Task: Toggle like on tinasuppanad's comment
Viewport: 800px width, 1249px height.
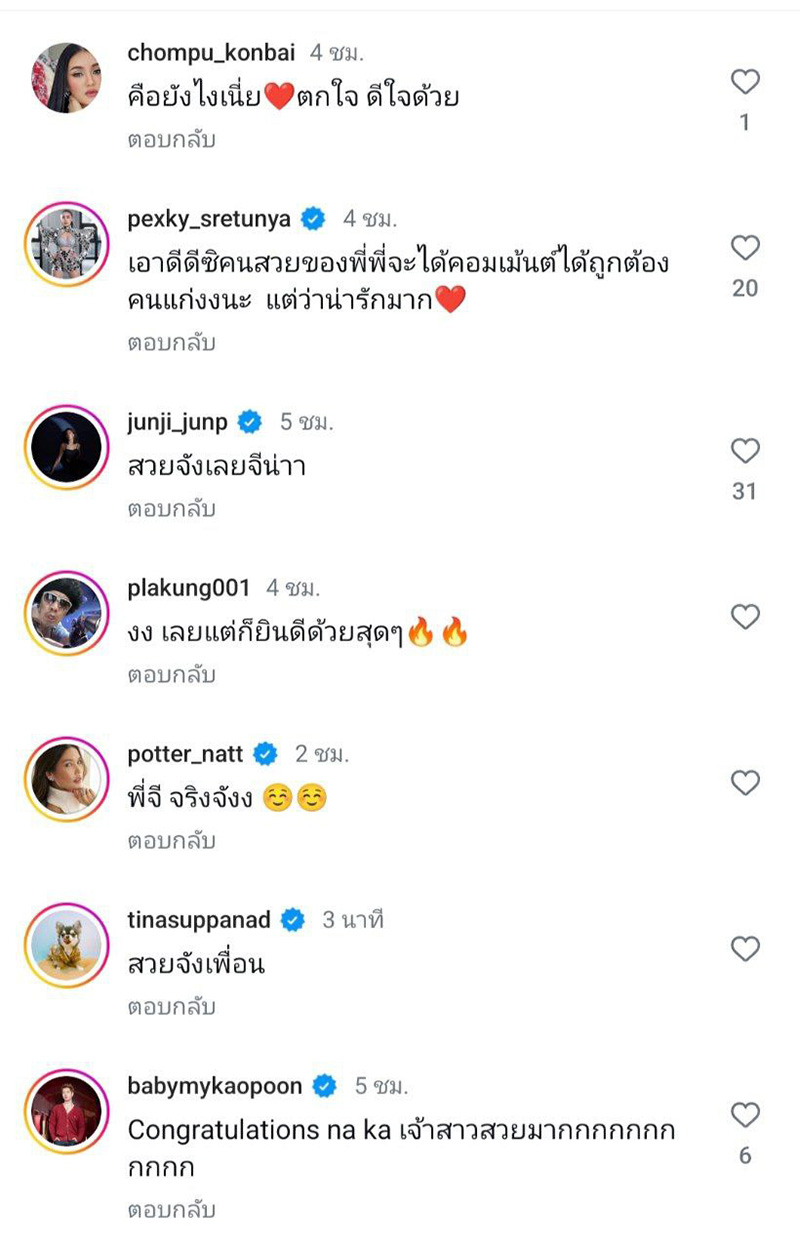Action: click(x=745, y=950)
